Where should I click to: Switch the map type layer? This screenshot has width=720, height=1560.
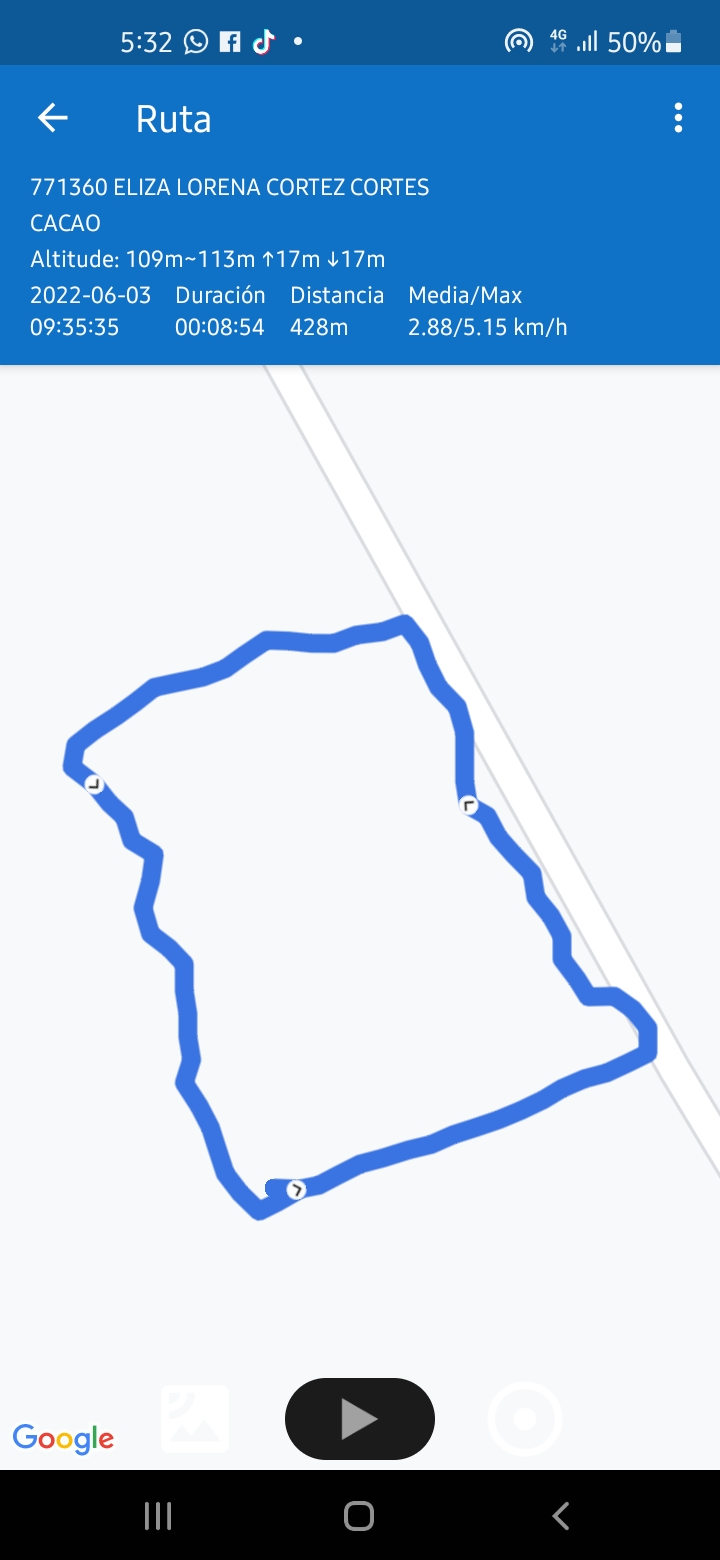pos(196,1419)
